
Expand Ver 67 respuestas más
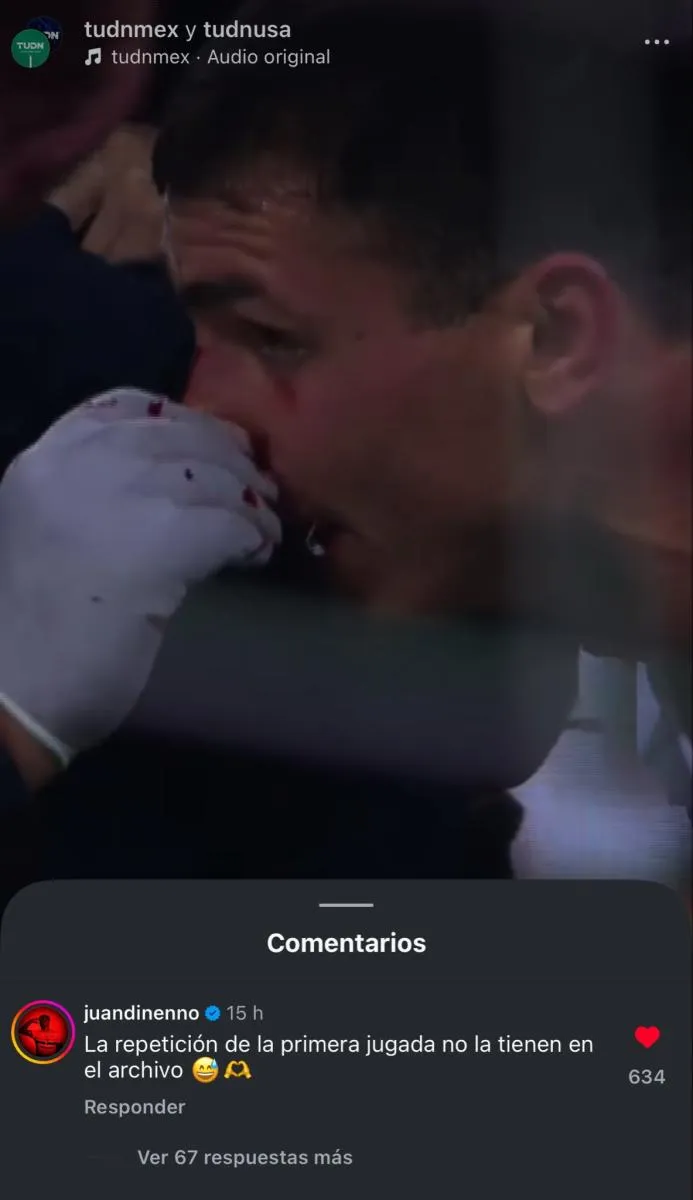click(244, 1157)
